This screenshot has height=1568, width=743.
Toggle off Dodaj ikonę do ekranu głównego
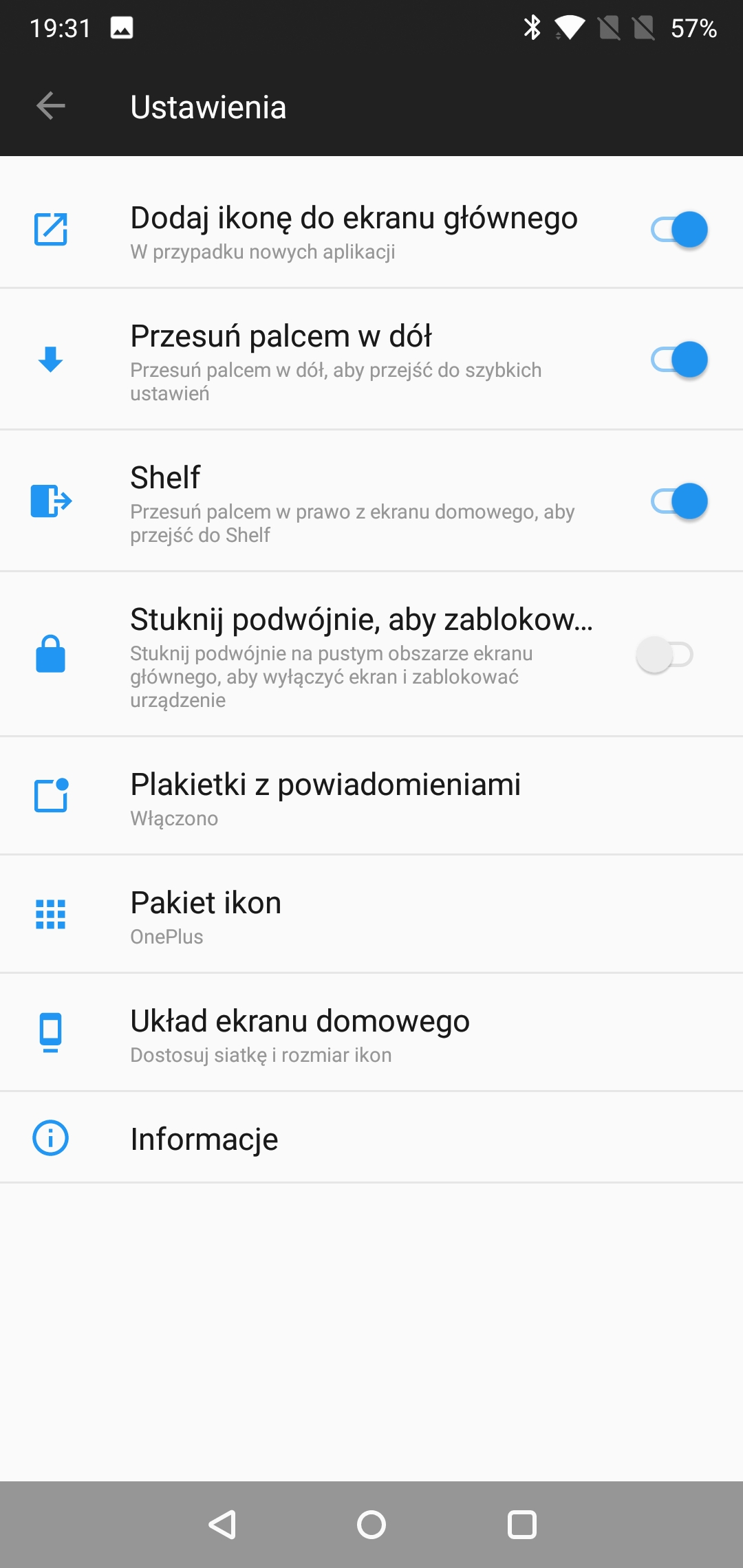point(679,230)
